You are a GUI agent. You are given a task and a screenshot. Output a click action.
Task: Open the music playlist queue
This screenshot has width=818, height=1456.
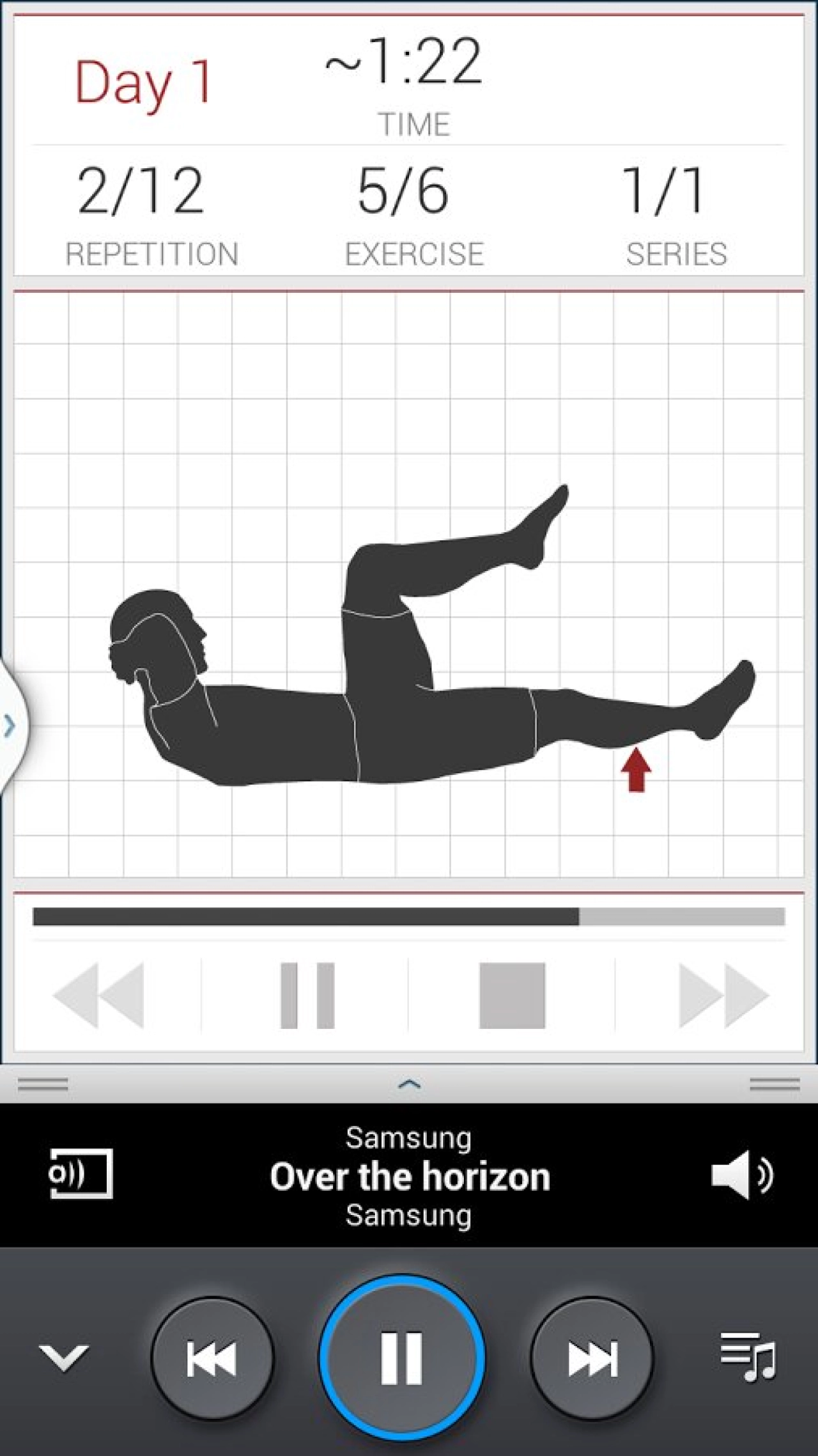click(x=748, y=1357)
